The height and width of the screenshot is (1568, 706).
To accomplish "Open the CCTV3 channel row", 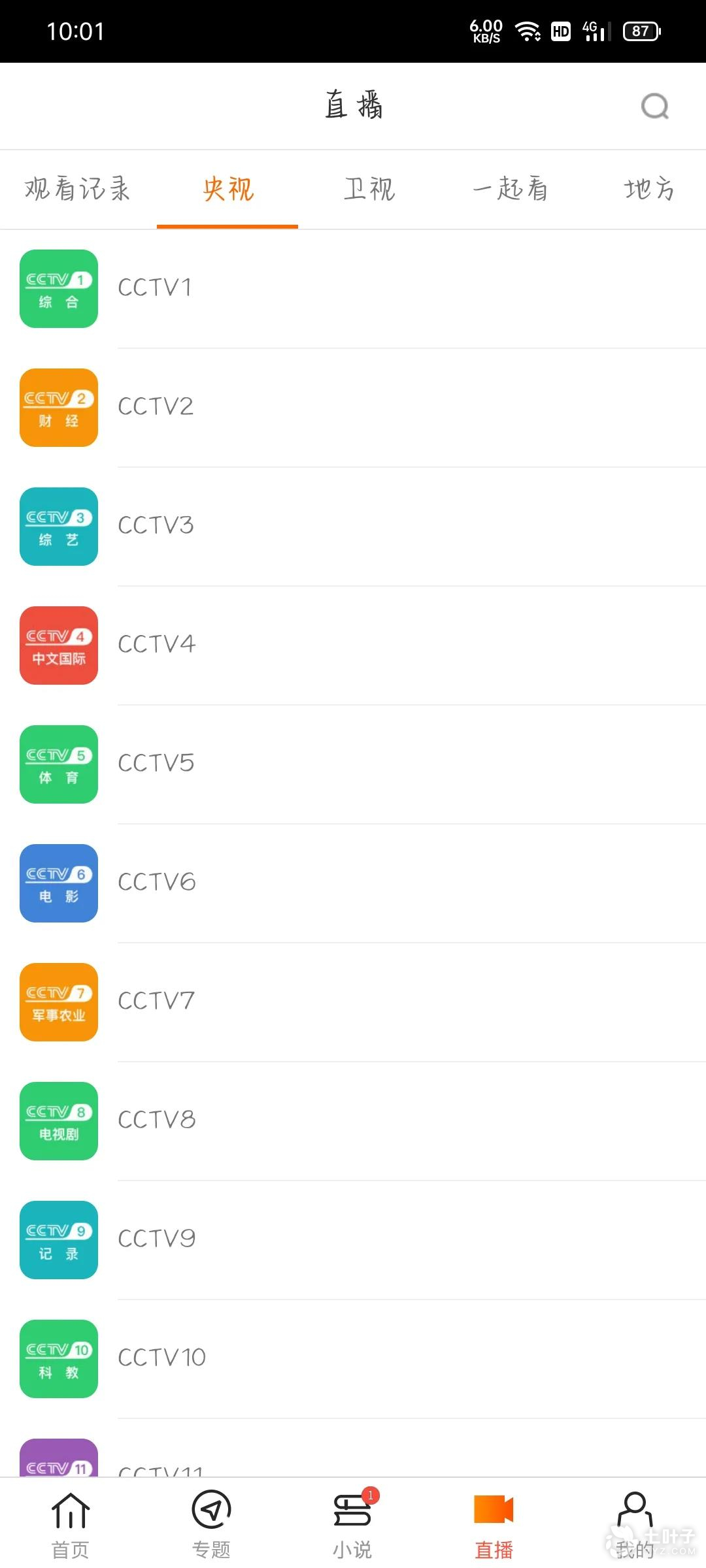I will tap(353, 527).
